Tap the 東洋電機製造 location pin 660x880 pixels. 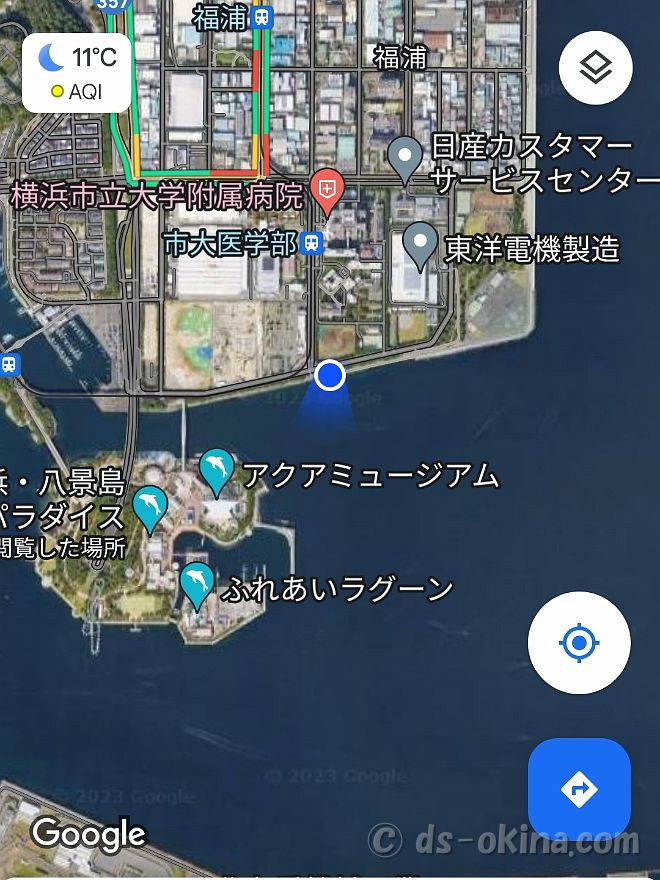pyautogui.click(x=421, y=245)
